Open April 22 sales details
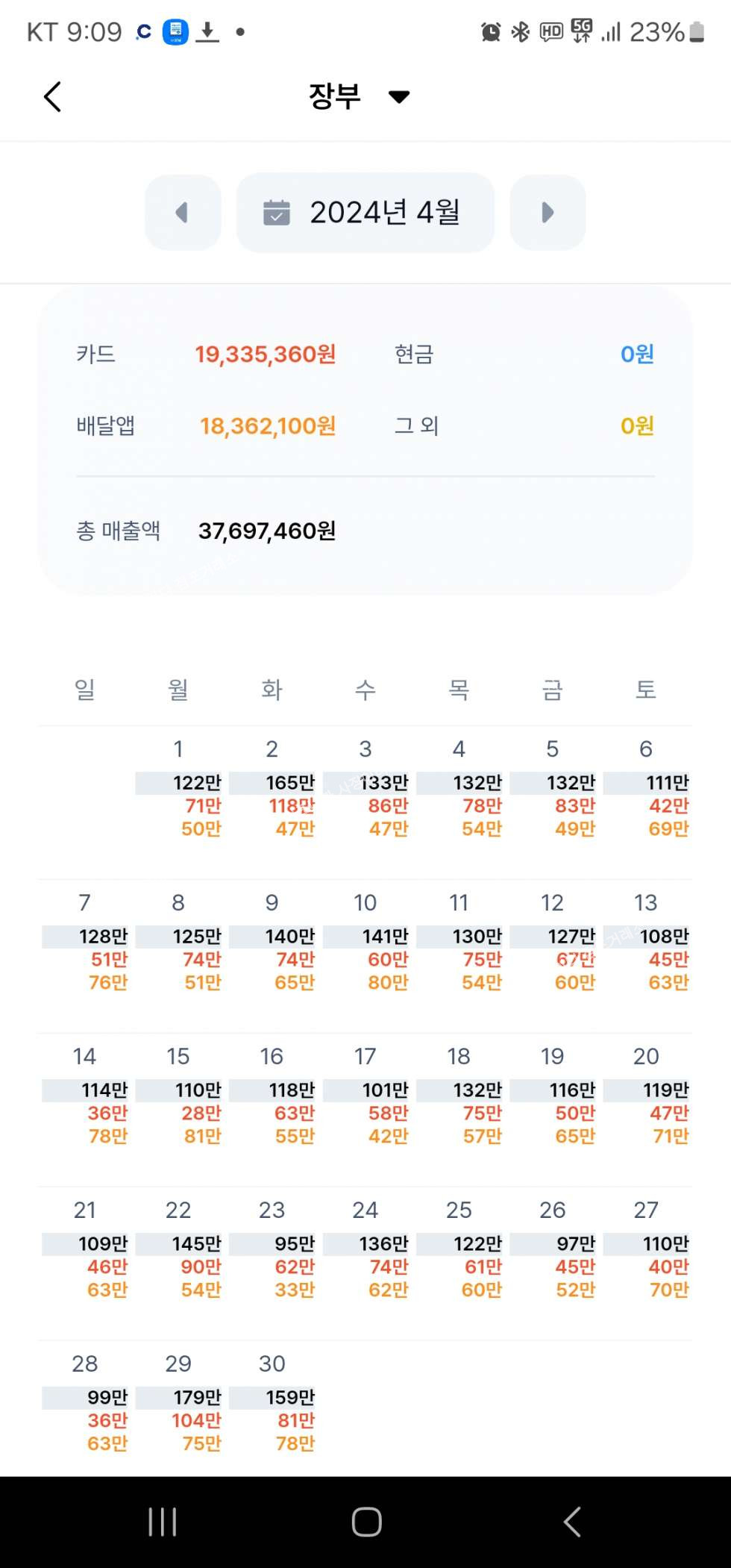 click(x=179, y=1252)
